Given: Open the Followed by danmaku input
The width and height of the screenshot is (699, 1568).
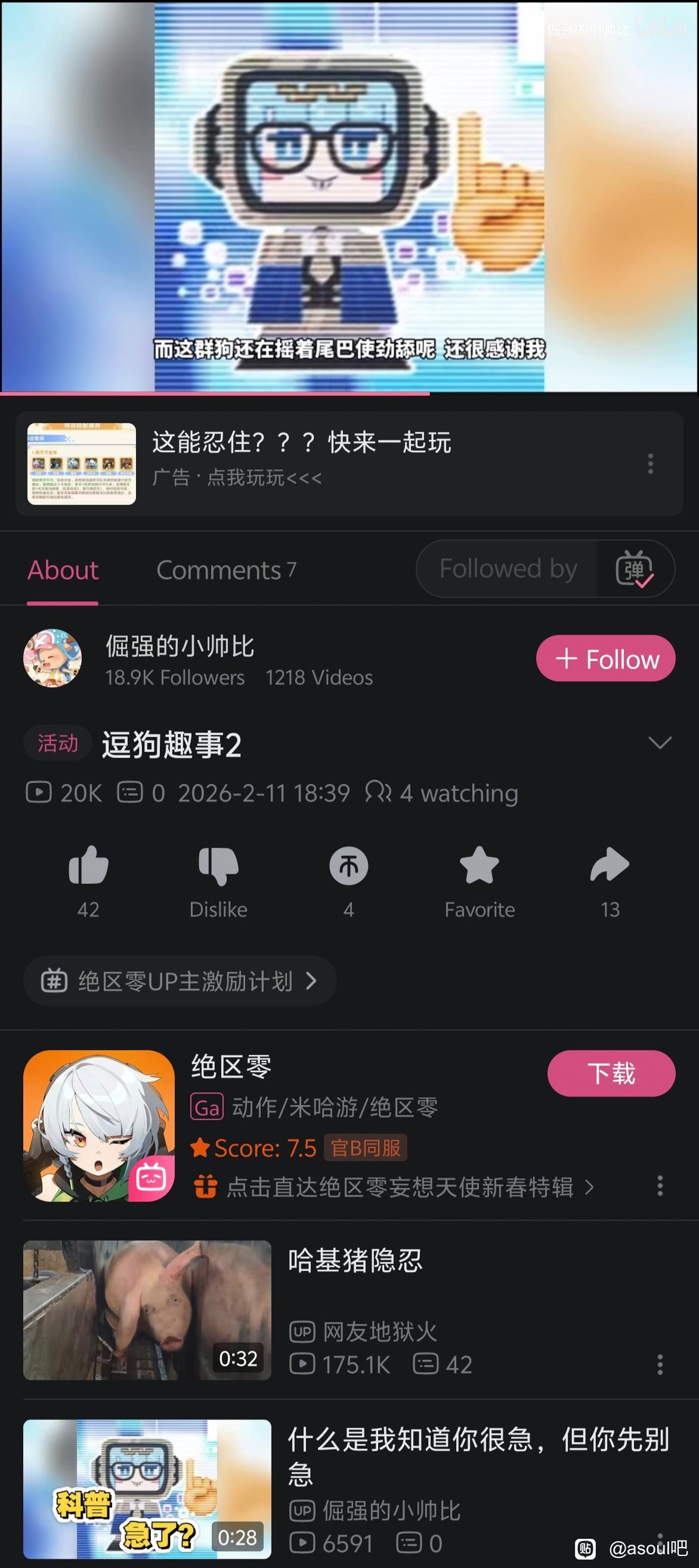Looking at the screenshot, I should 508,569.
